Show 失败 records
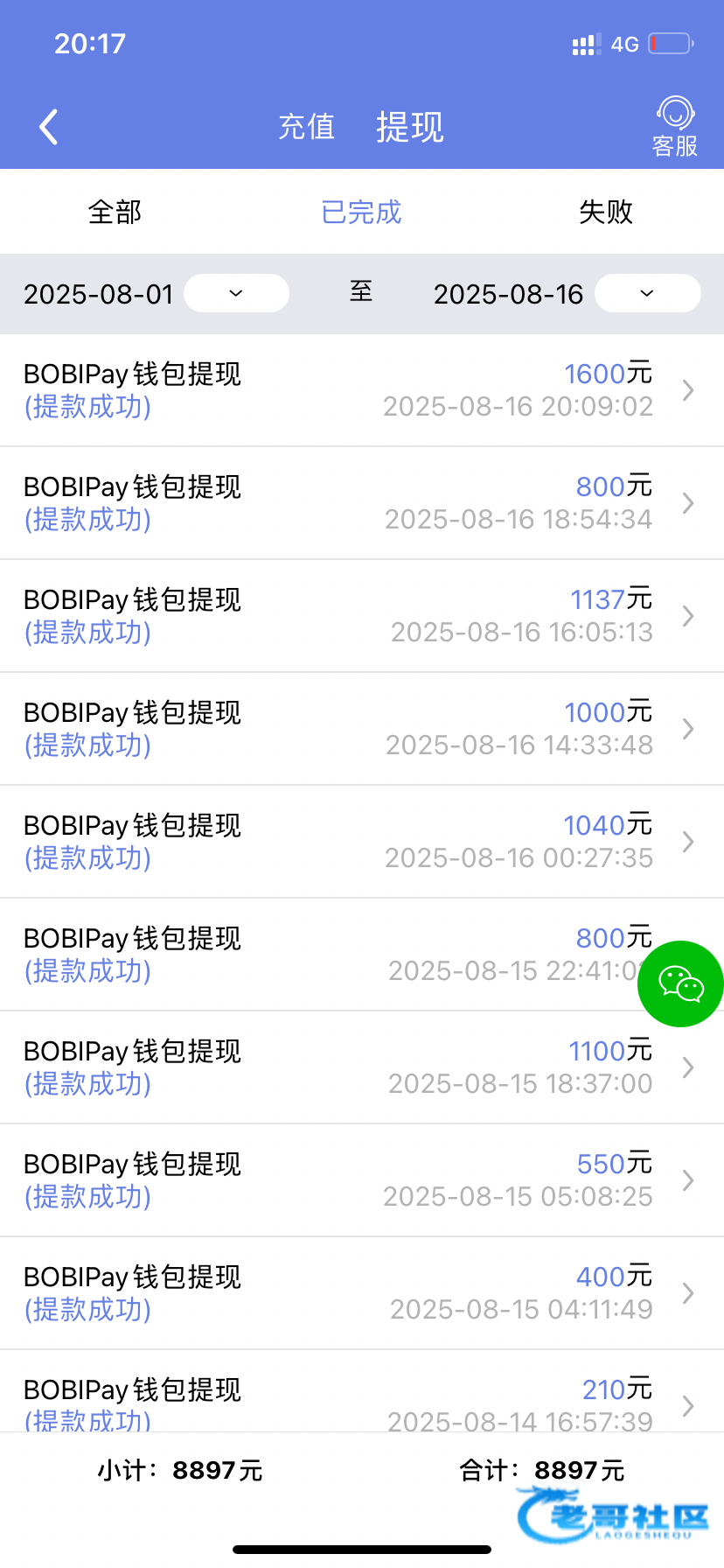The image size is (724, 1568). pyautogui.click(x=605, y=212)
